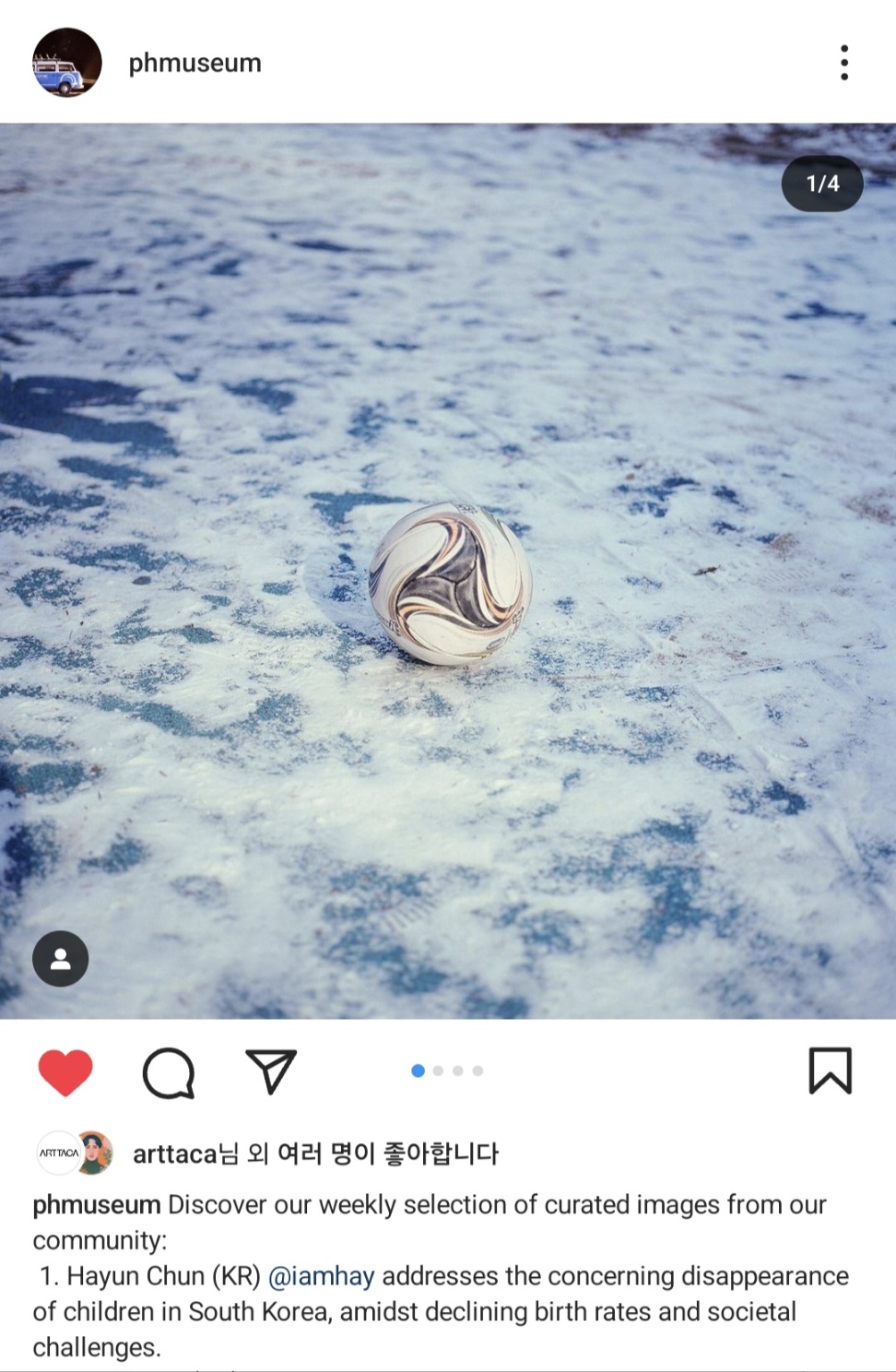
Task: Open the post's three-dot overflow menu
Action: (843, 63)
